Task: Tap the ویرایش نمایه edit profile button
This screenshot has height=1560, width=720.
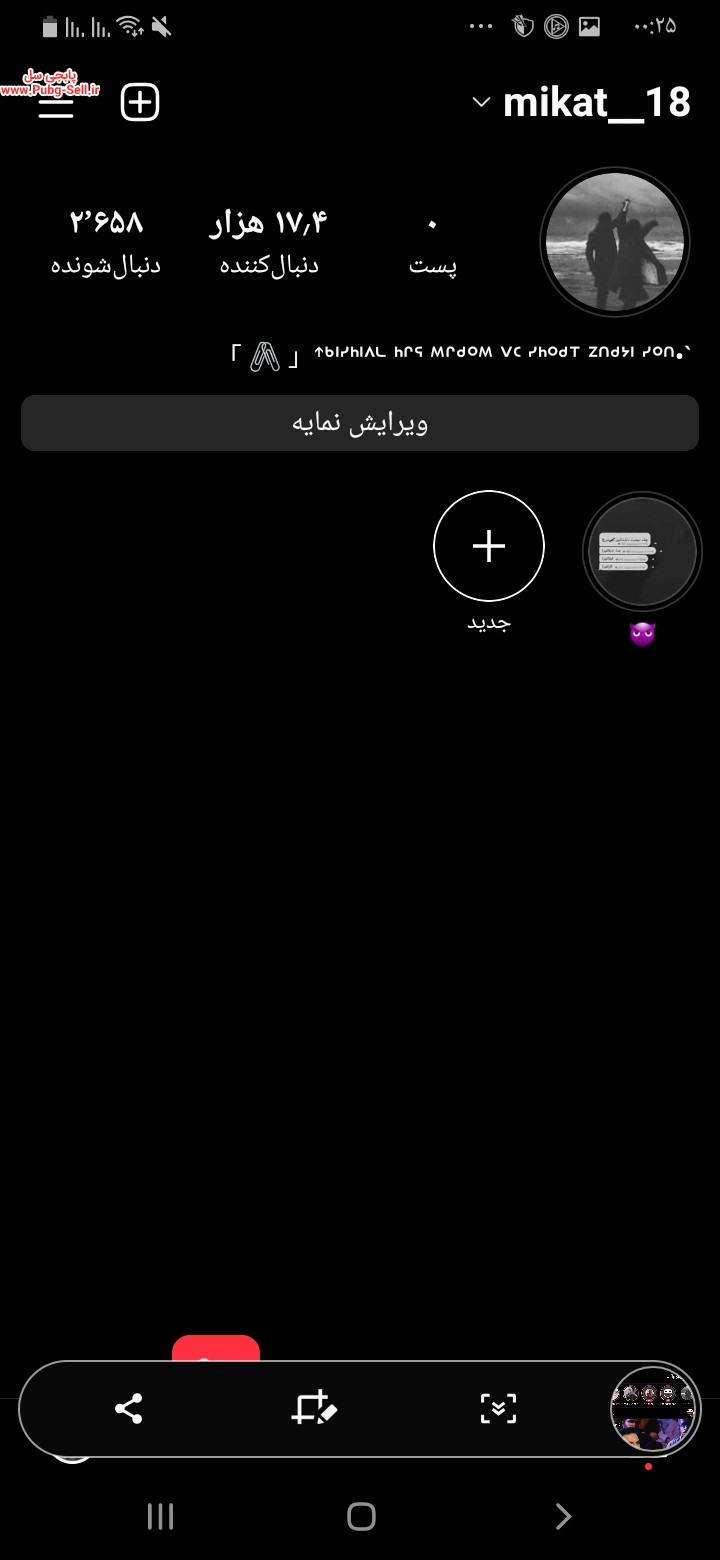Action: click(360, 423)
